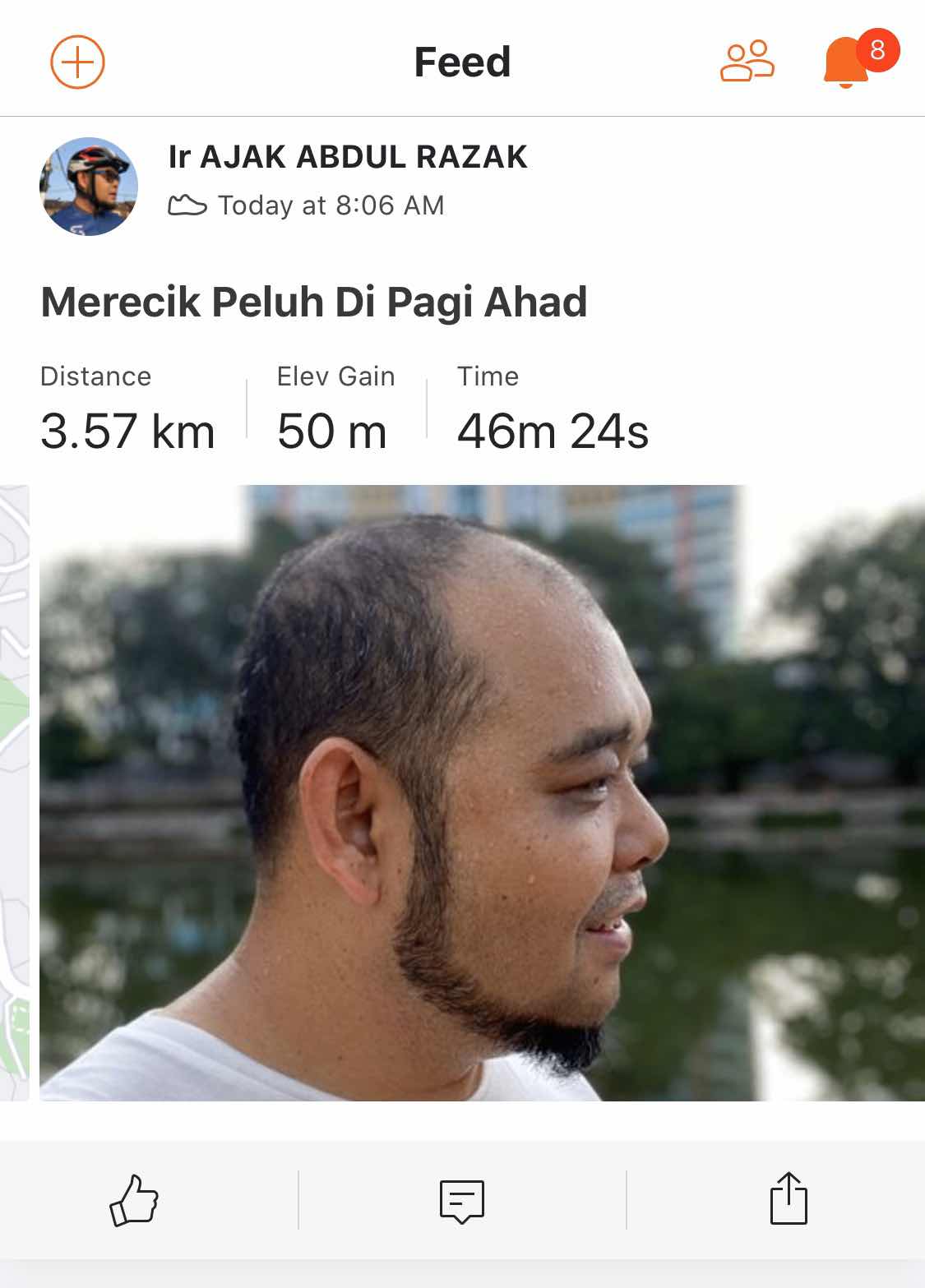The width and height of the screenshot is (925, 1288).
Task: Open activity Merecik Peluh Di Pagi Ahad
Action: pos(314,302)
